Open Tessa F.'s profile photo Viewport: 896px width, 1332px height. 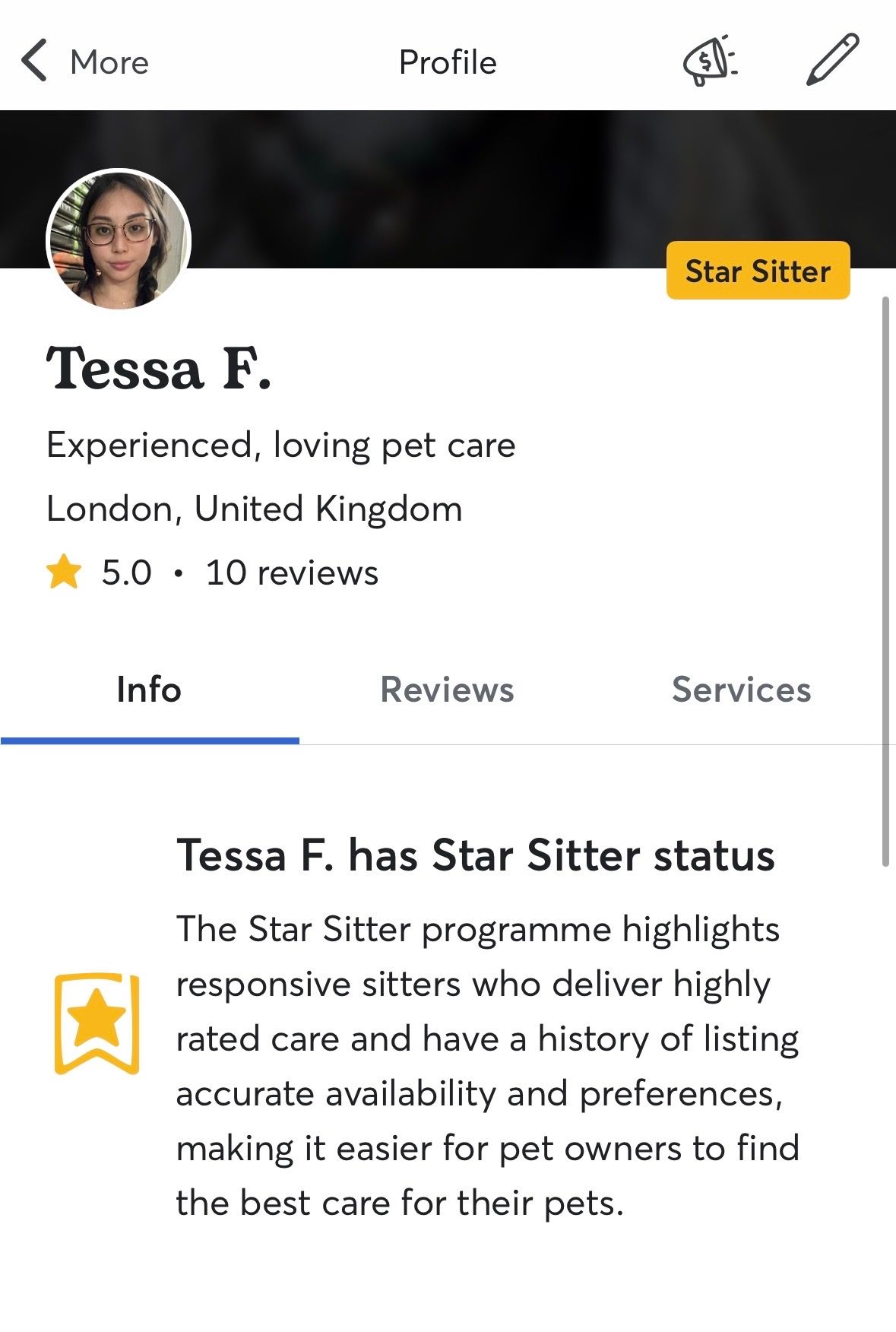point(119,239)
